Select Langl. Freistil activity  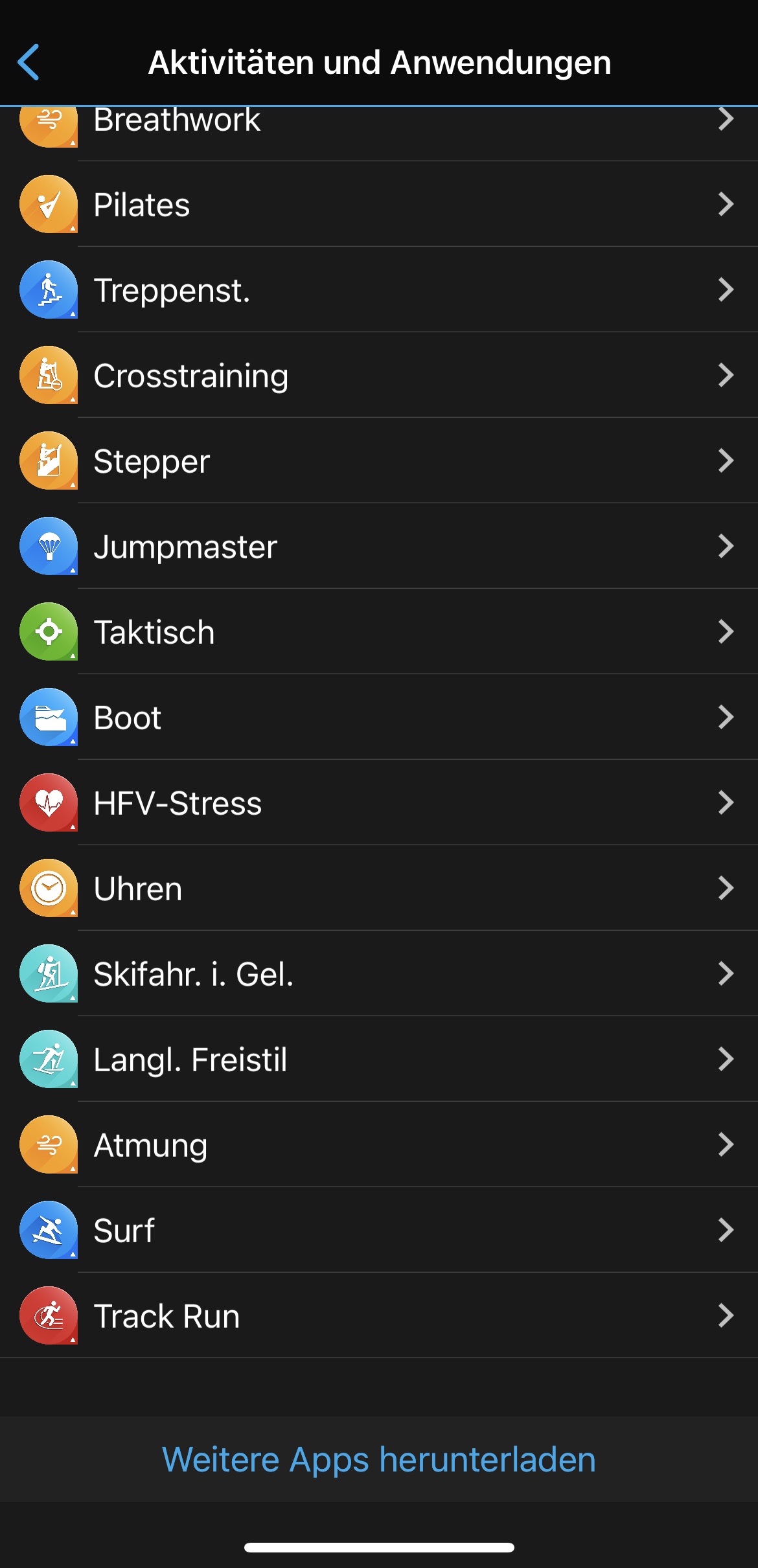pos(379,1060)
